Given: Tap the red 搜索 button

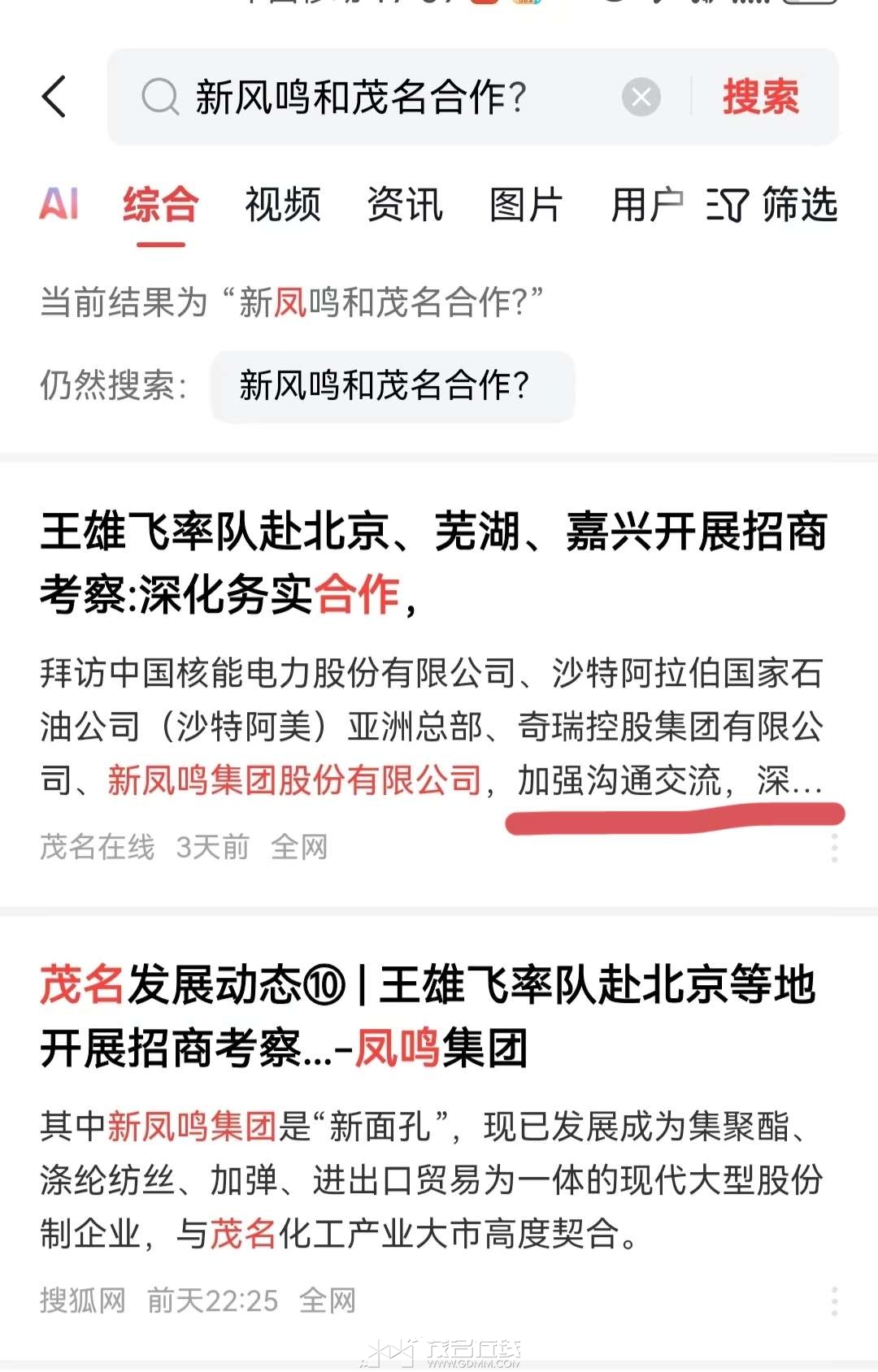Looking at the screenshot, I should pyautogui.click(x=761, y=98).
